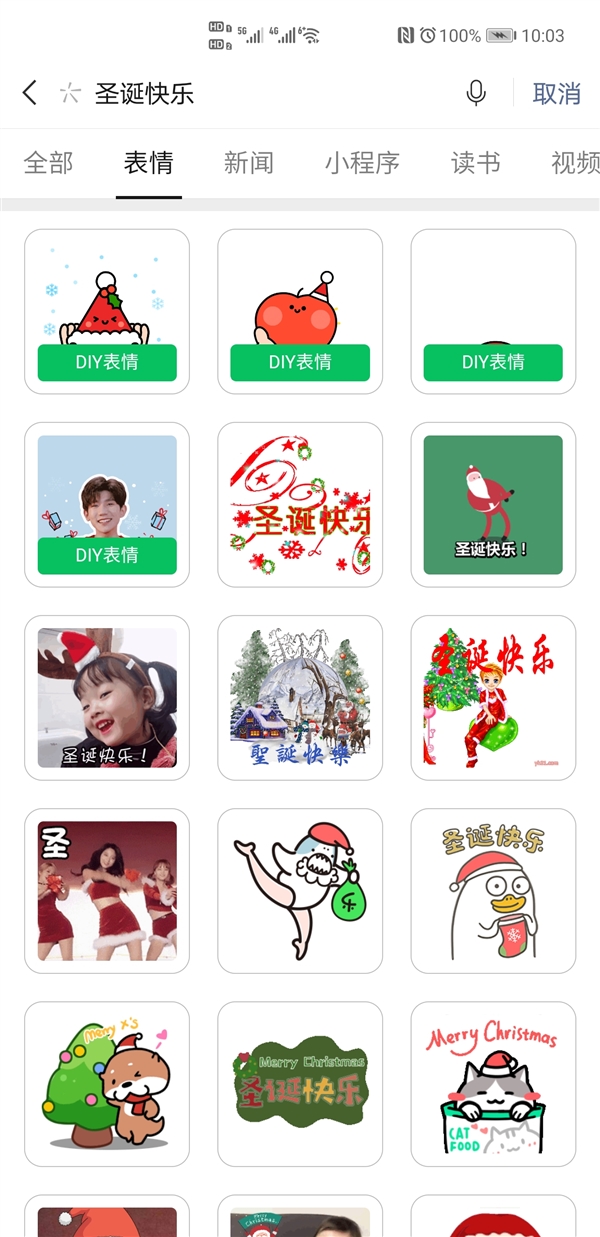This screenshot has width=600, height=1237.
Task: Select the Merry Christmas cat food sticker
Action: (493, 1083)
